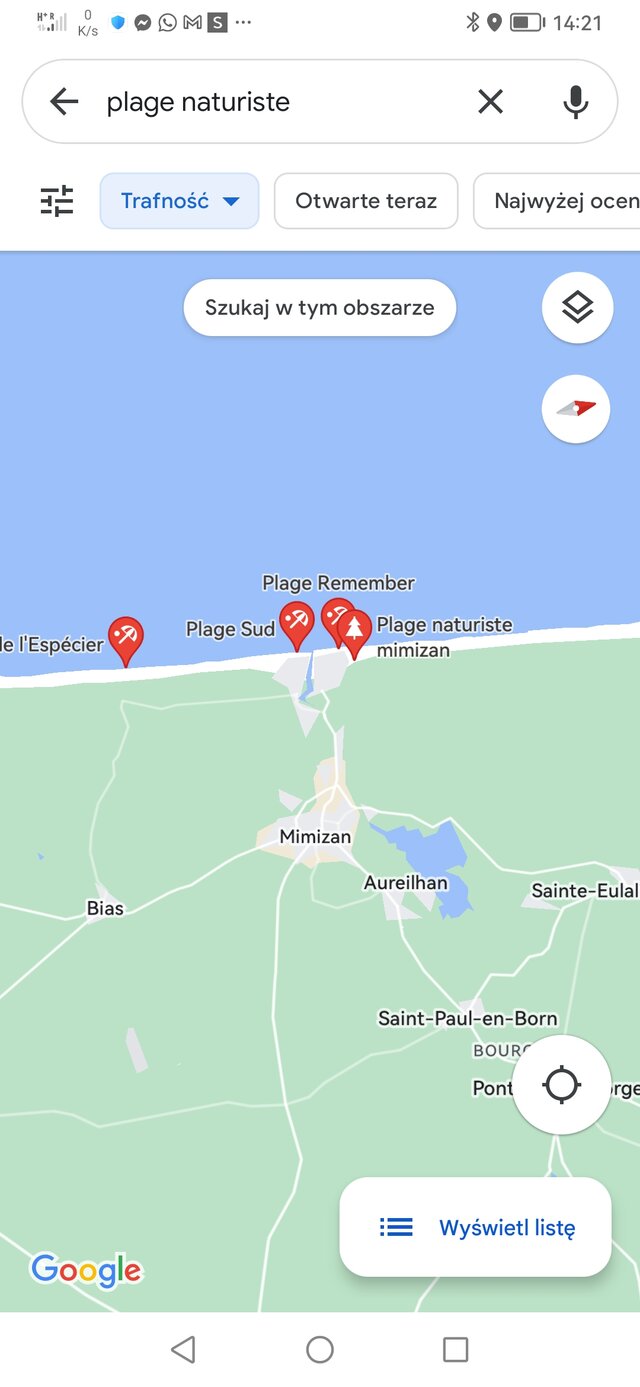Select the Plage Remember beach pin
This screenshot has height=1387, width=640.
334,613
